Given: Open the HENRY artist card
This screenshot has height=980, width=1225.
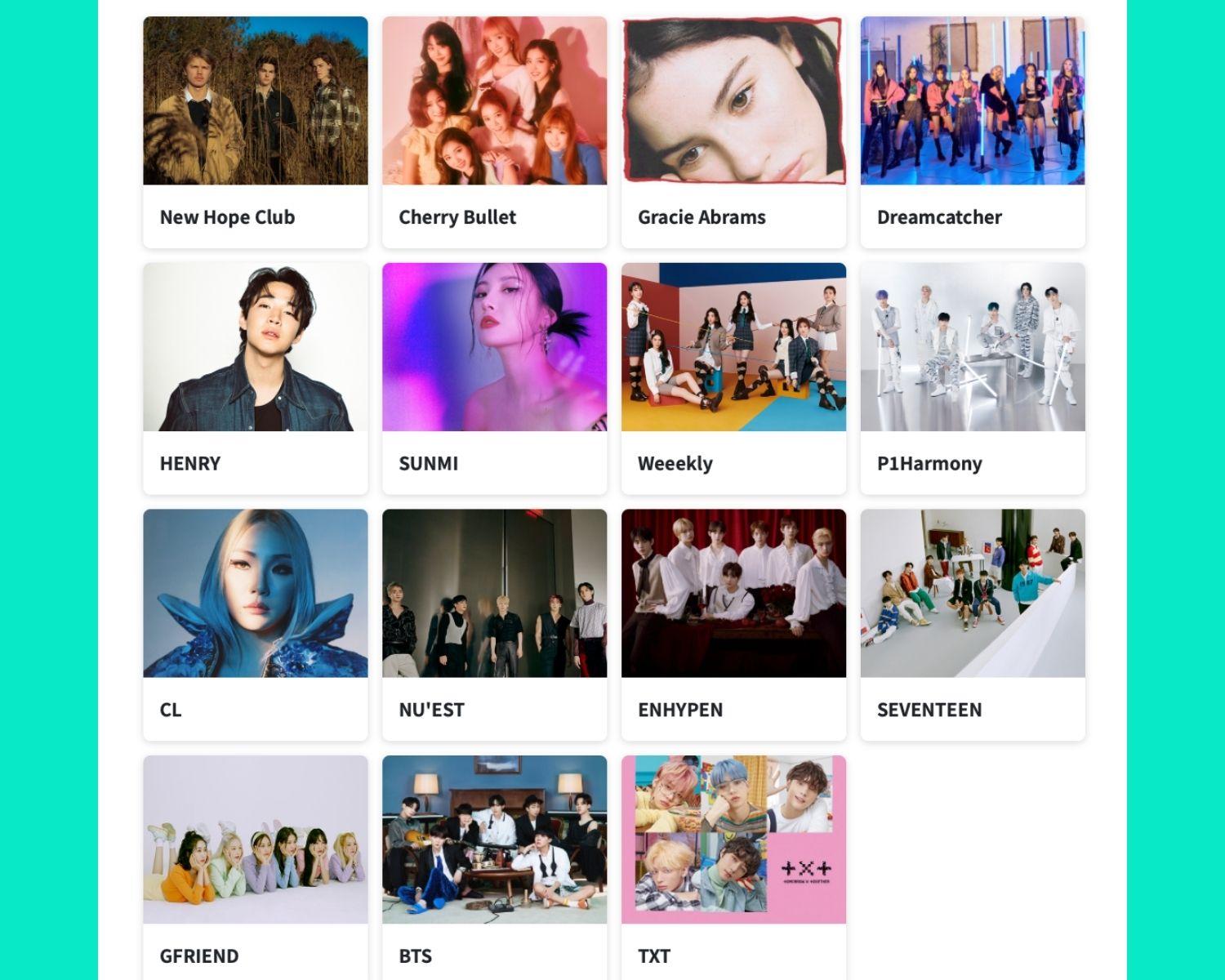Looking at the screenshot, I should 255,377.
